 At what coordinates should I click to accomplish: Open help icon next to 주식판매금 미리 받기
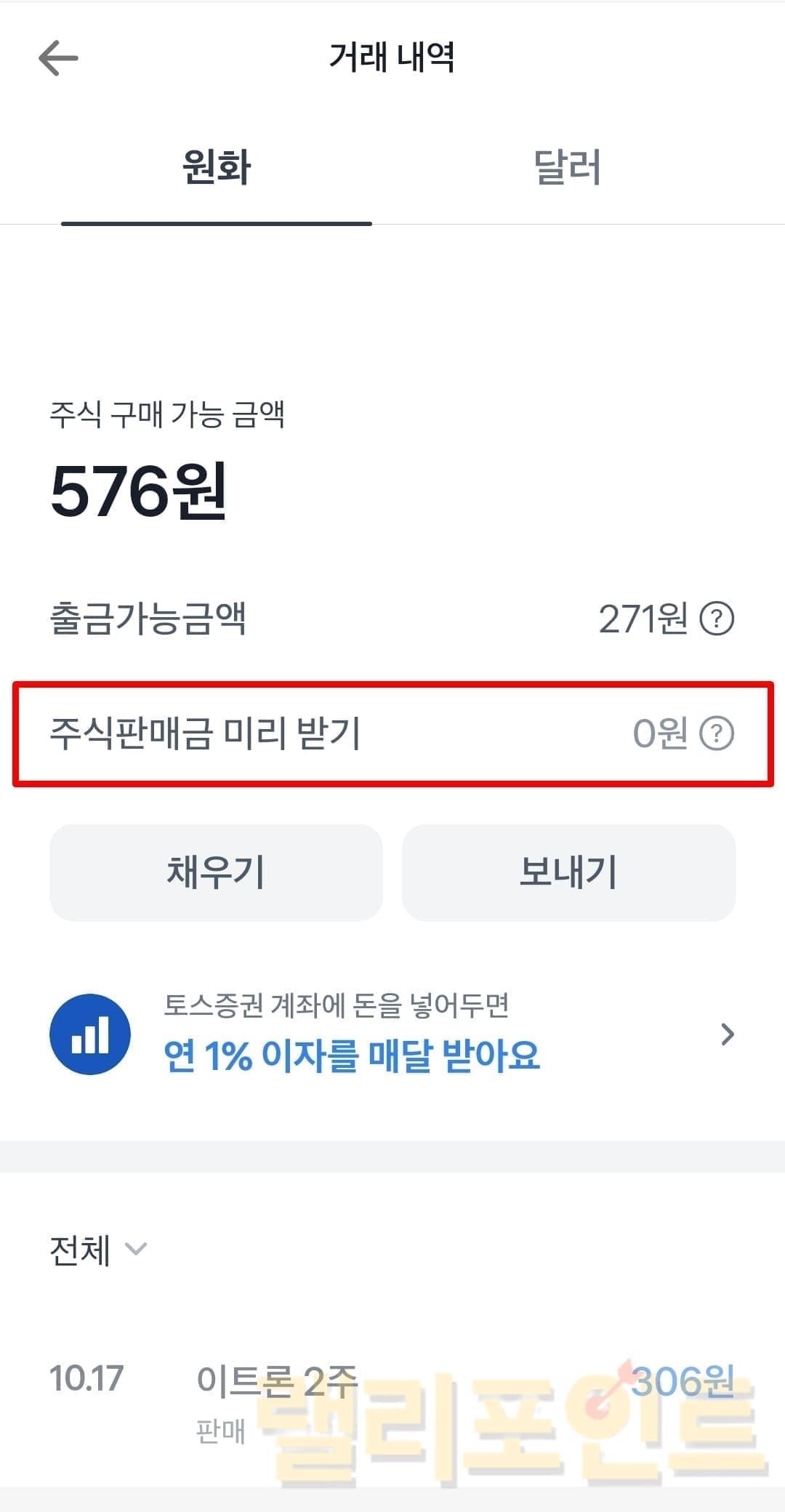coord(717,733)
